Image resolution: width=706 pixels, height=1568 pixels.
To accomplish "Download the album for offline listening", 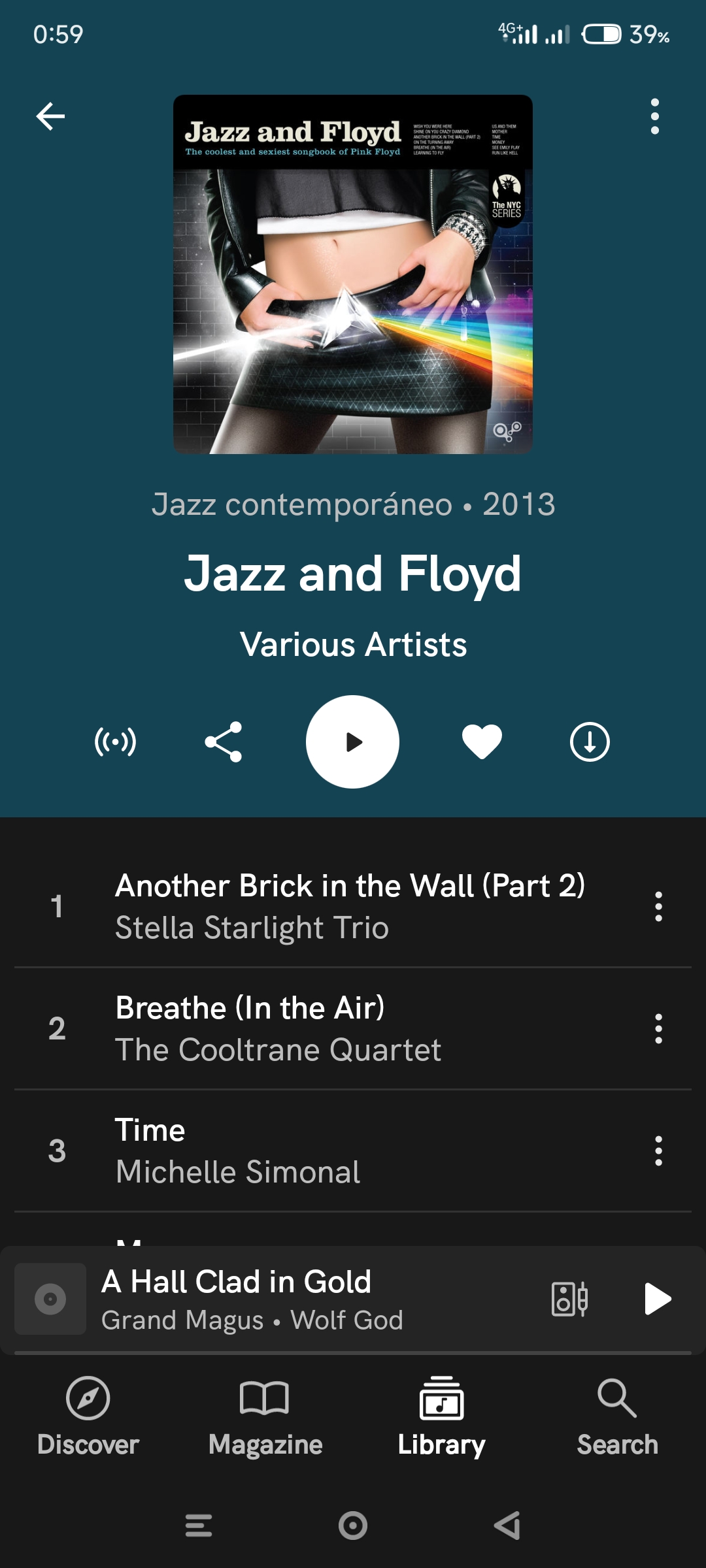I will click(590, 742).
